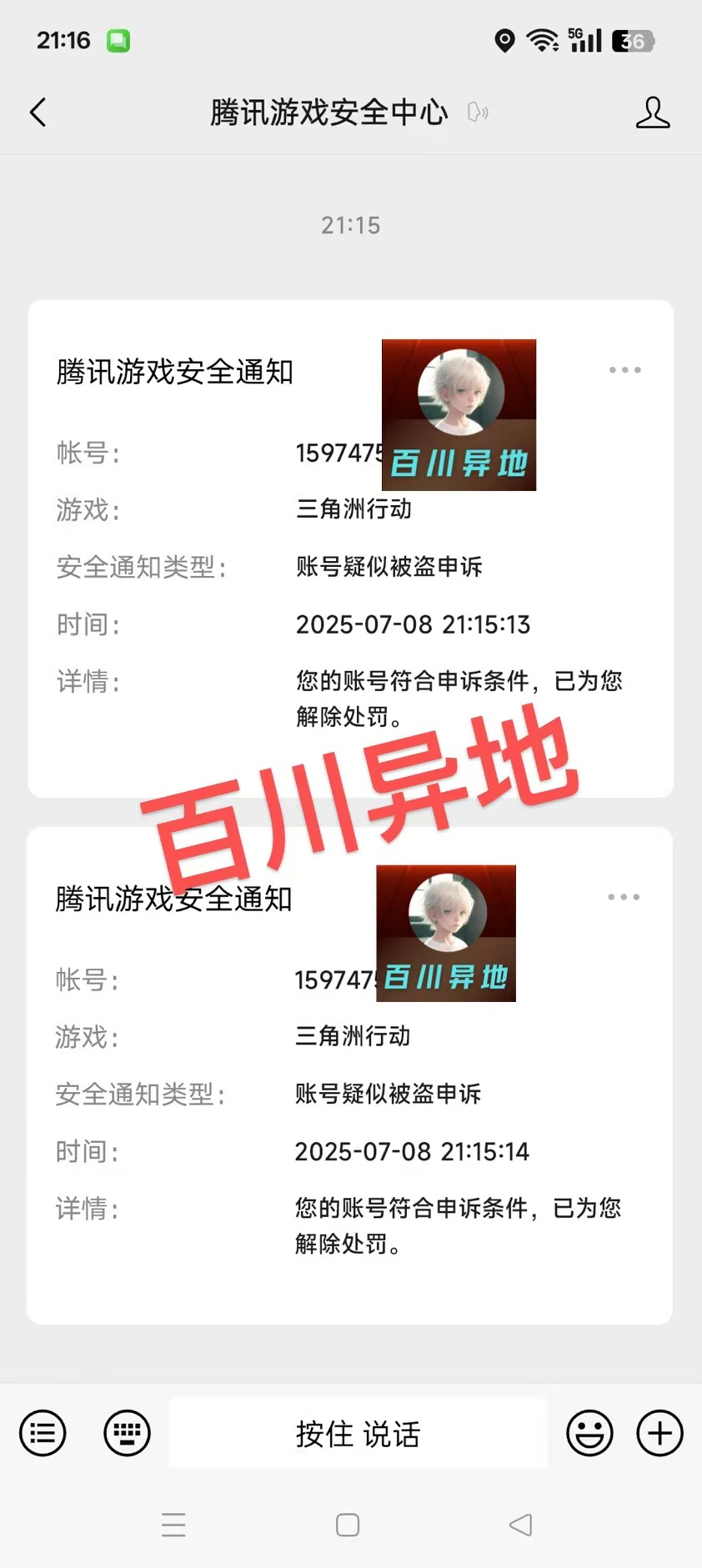Open the emoji sticker panel
Image resolution: width=702 pixels, height=1568 pixels.
pos(589,1433)
